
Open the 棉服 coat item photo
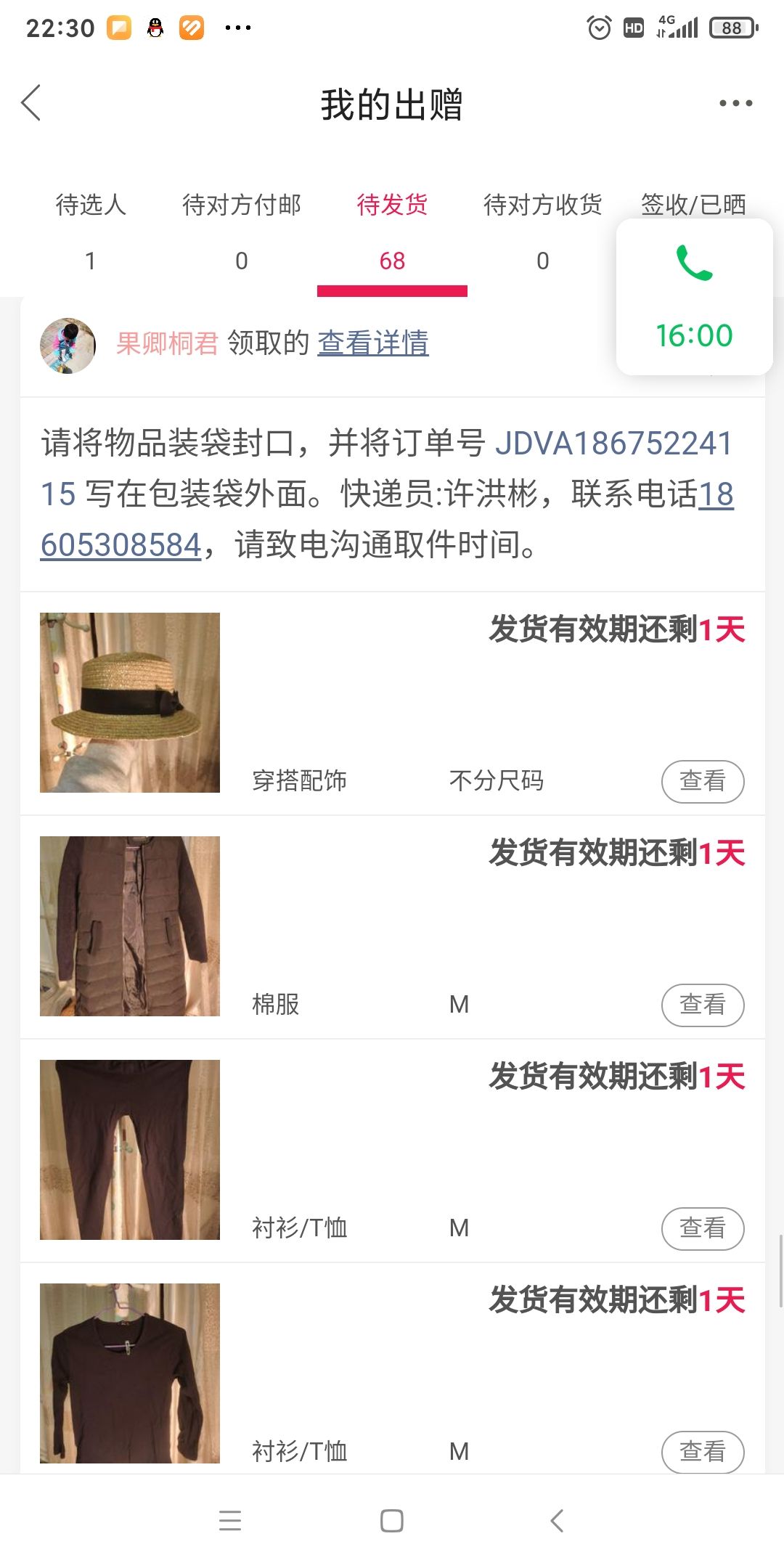pos(130,926)
